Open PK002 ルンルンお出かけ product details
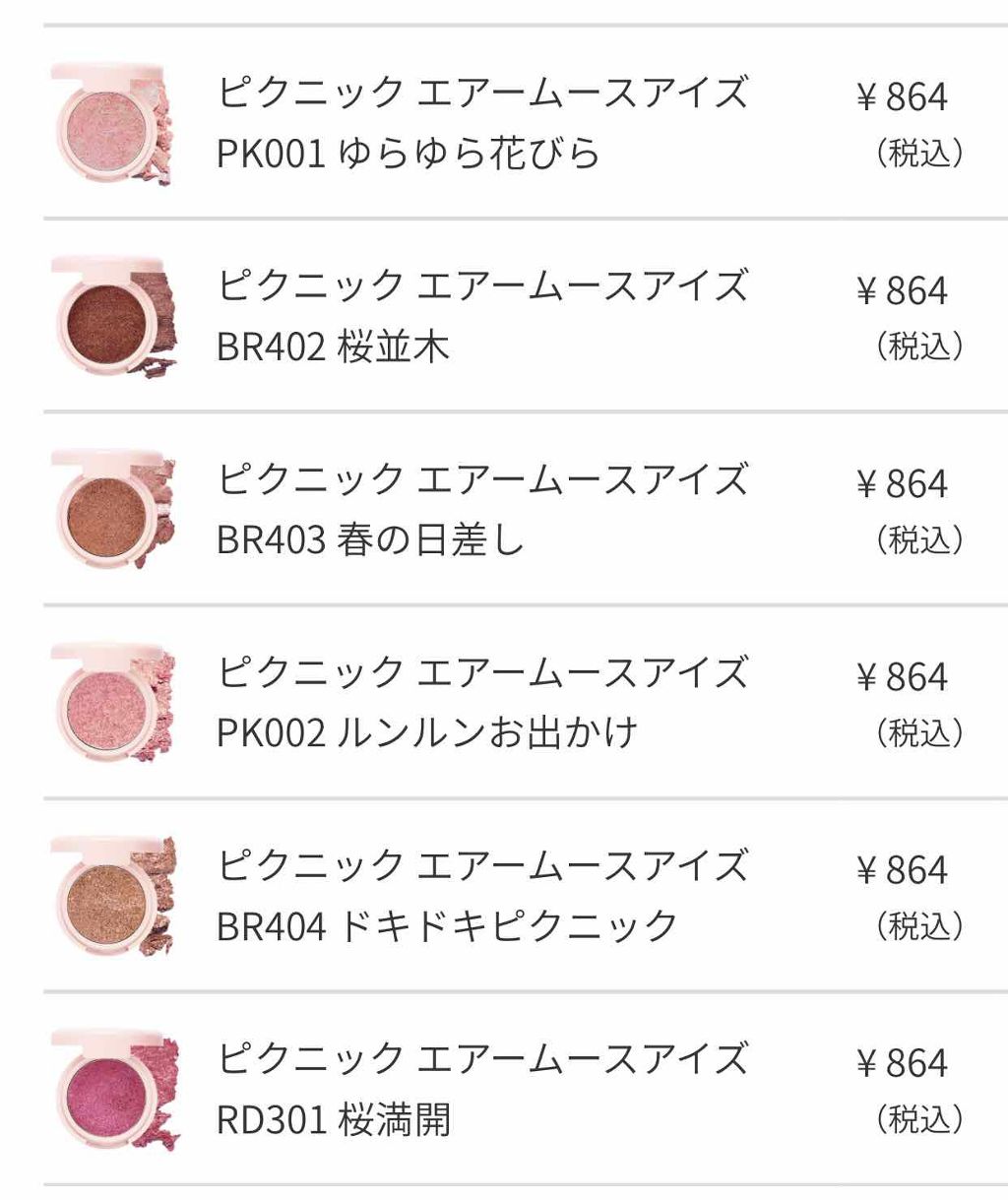1008x1200 pixels. point(482,702)
